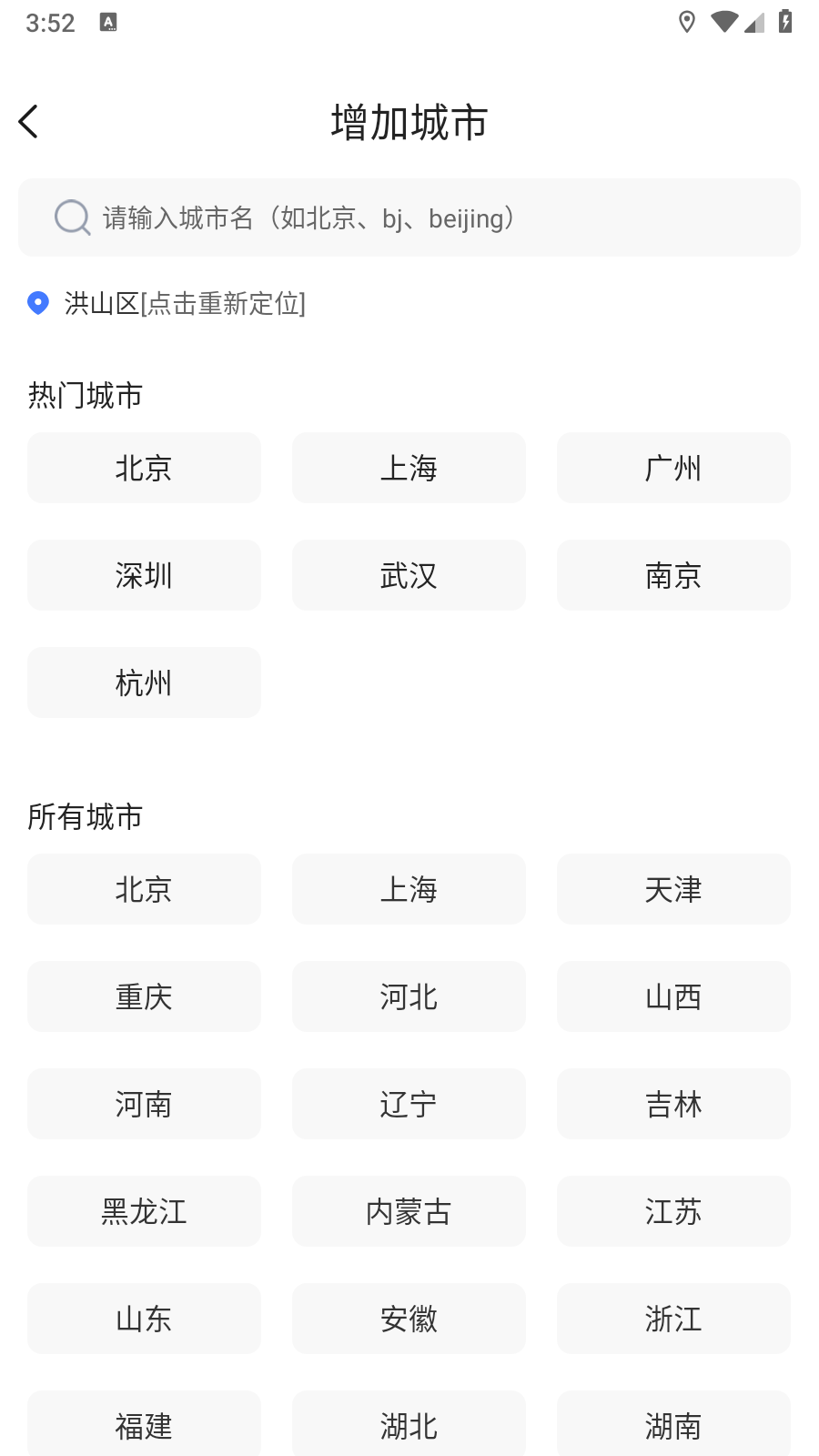
Task: Choose 黑龙江 from all cities list
Action: coord(143,1211)
